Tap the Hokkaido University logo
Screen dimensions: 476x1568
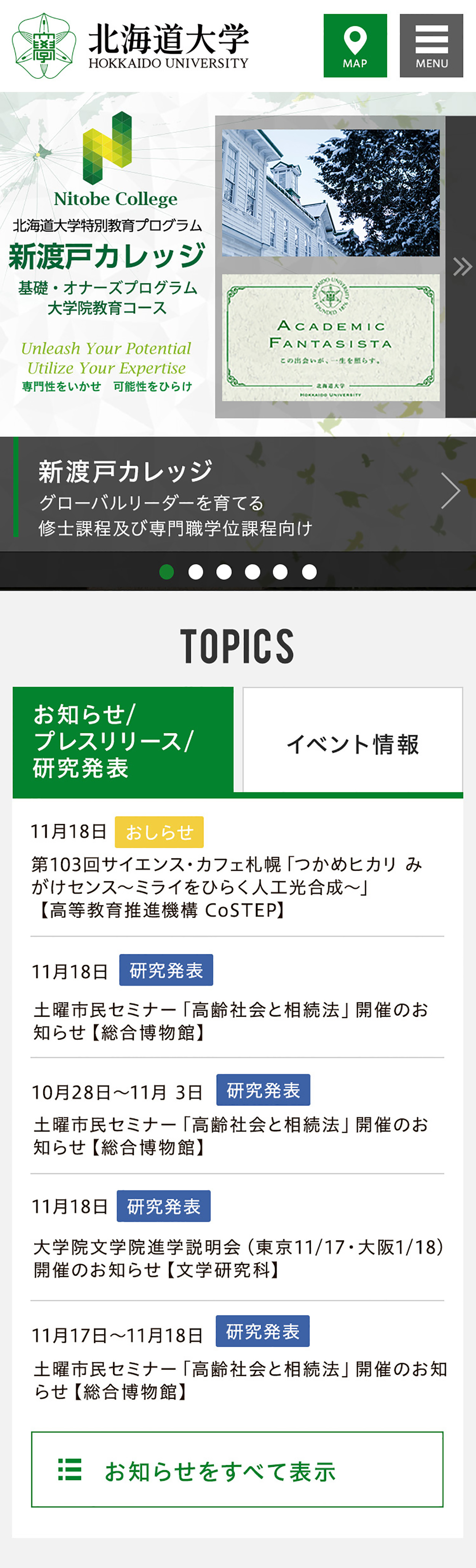tap(130, 46)
